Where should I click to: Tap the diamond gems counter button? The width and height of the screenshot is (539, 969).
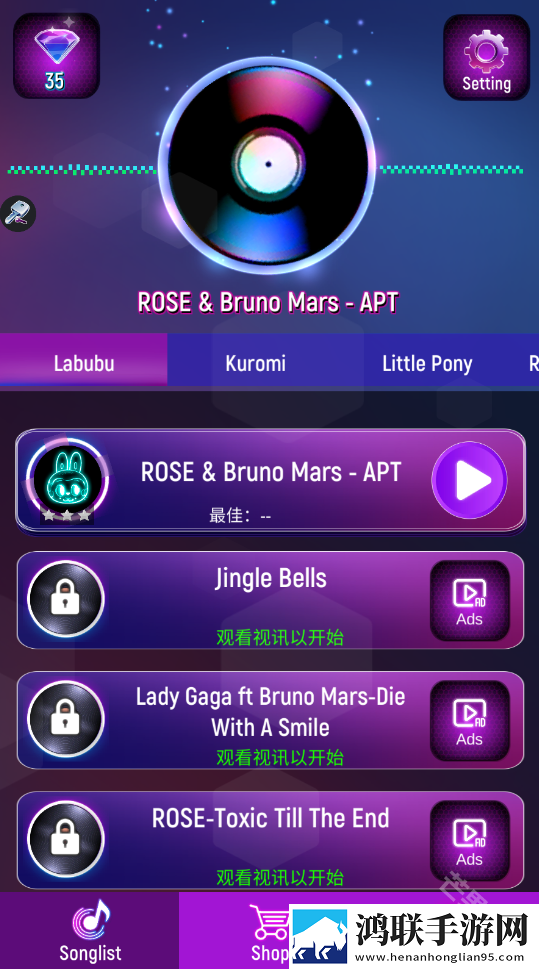[x=56, y=56]
